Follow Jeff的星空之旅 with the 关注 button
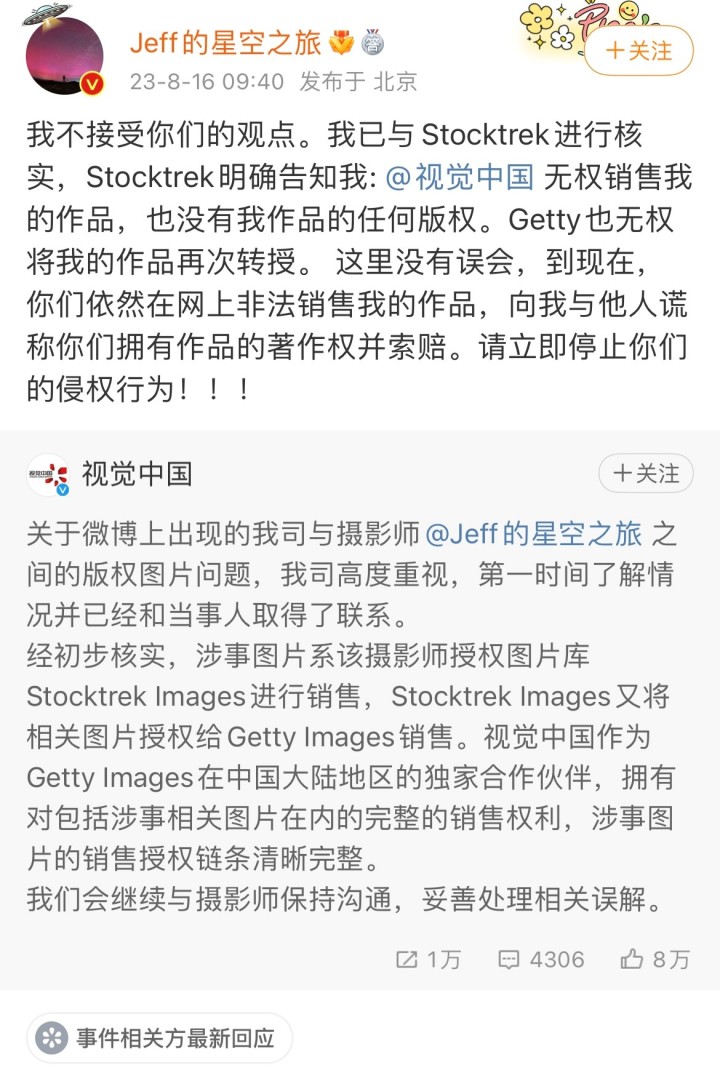Screen dimensions: 720x1073 (638, 50)
